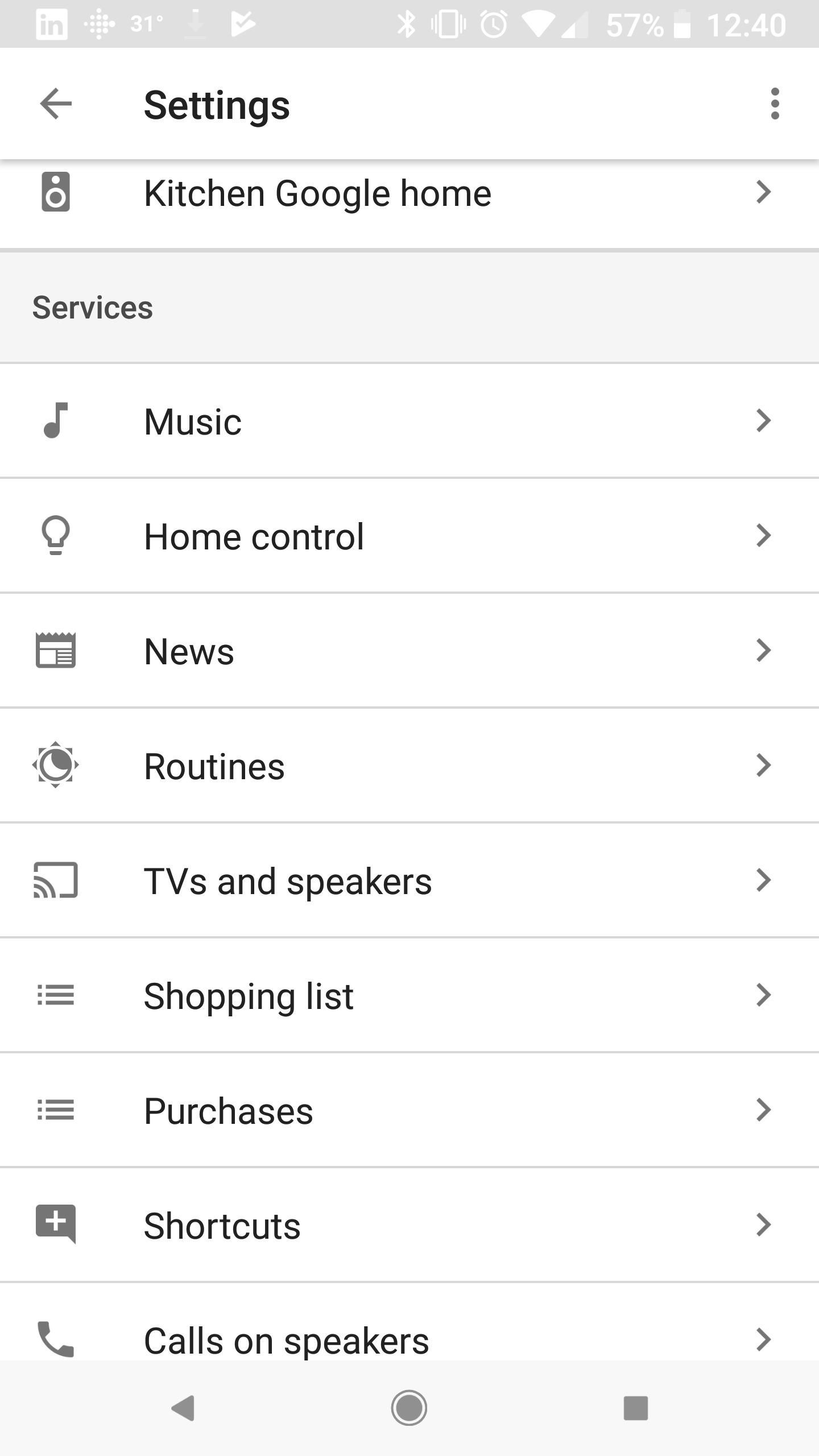Open Shortcuts settings

coord(409,1226)
